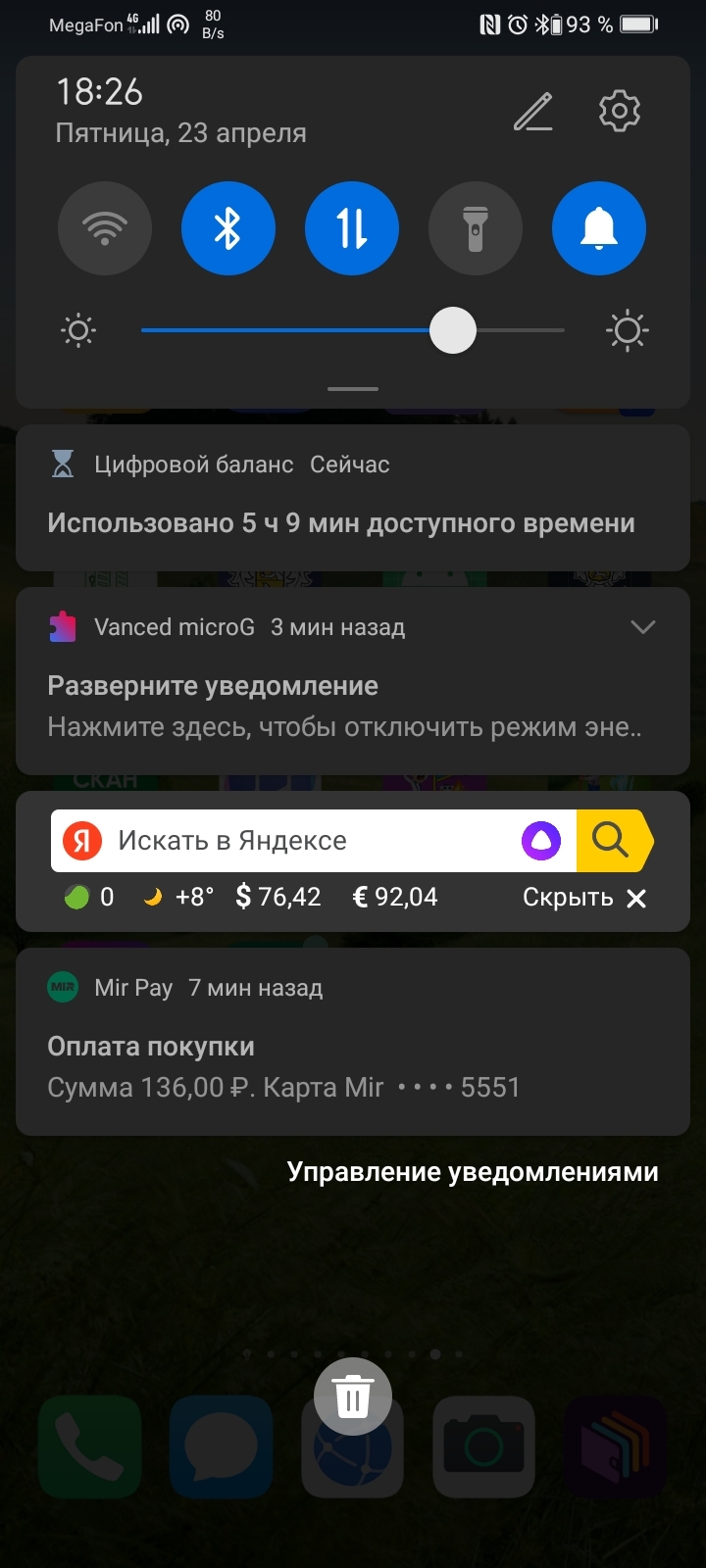This screenshot has width=706, height=1568.
Task: Disable Bluetooth
Action: [x=228, y=228]
